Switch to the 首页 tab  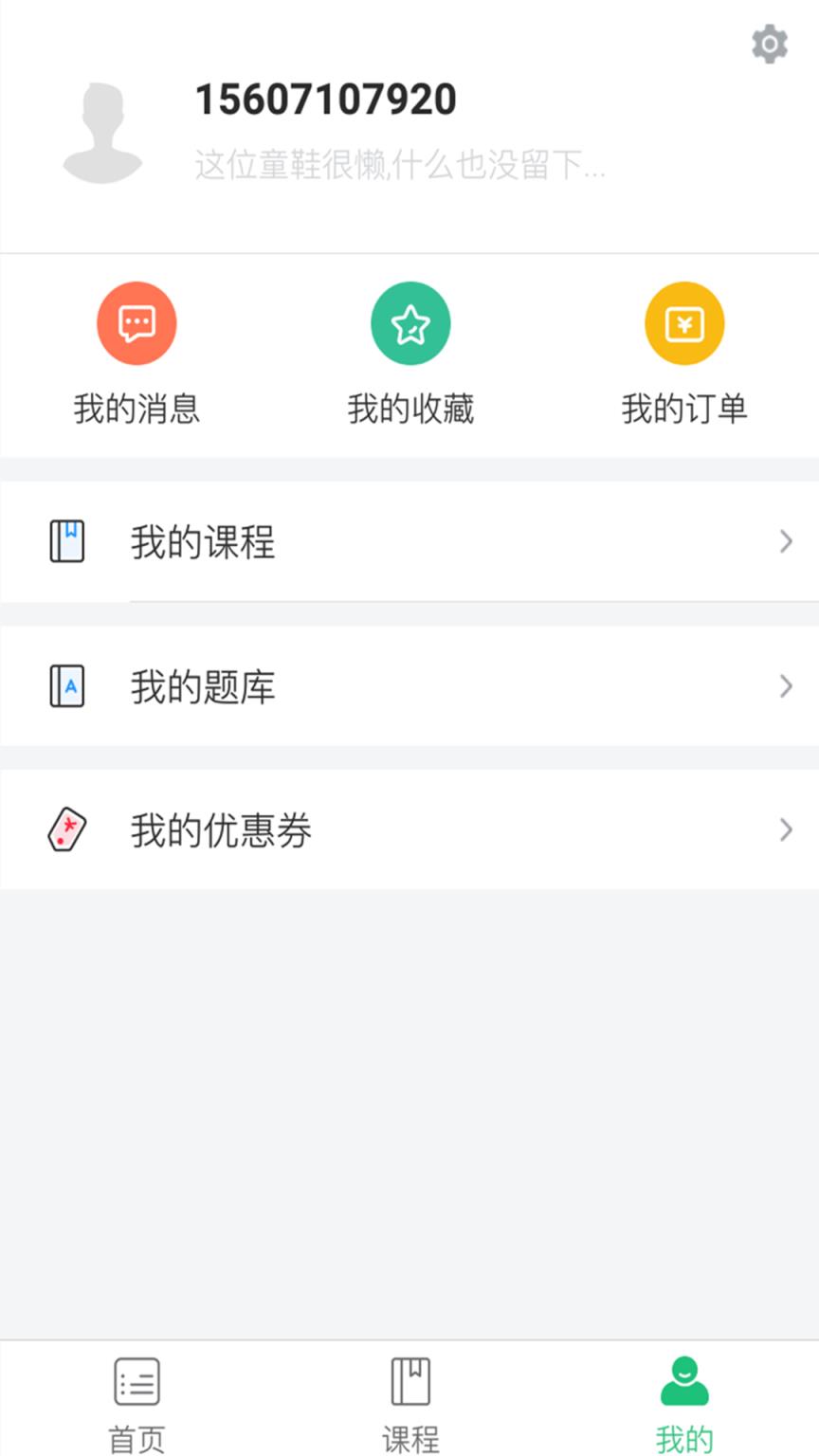(136, 1403)
